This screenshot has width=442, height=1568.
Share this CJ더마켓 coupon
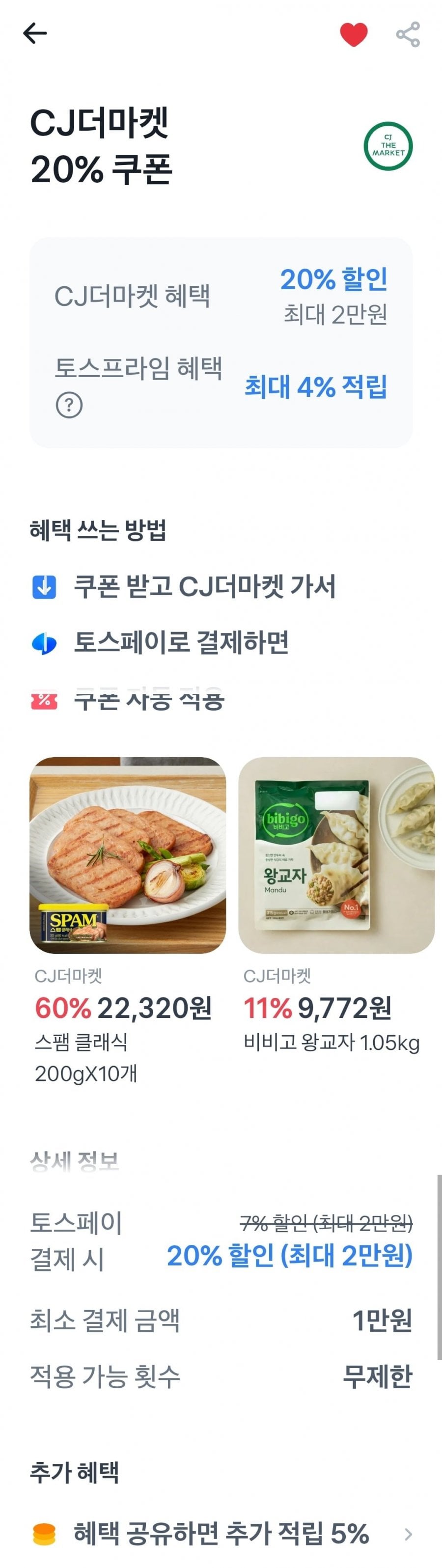point(408,34)
